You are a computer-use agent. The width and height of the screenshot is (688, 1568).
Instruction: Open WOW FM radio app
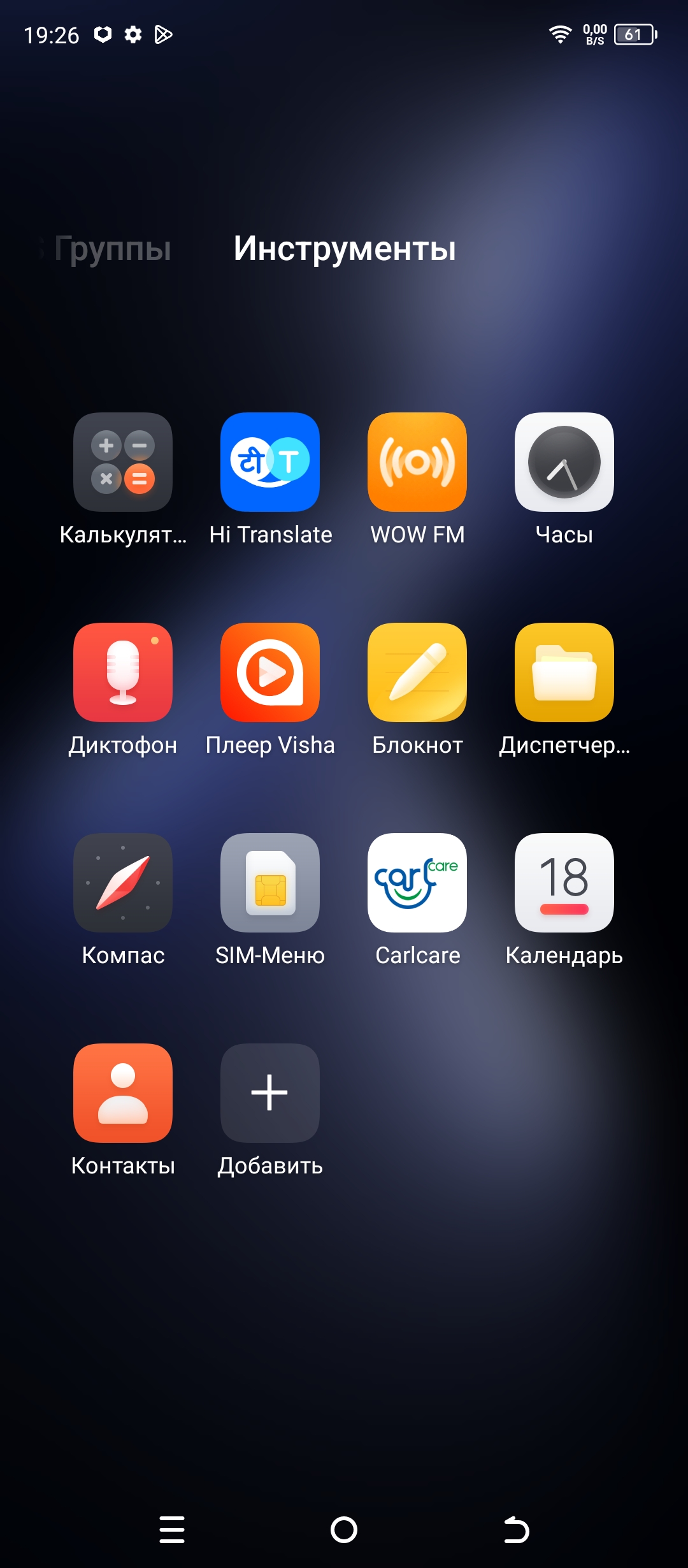[417, 462]
